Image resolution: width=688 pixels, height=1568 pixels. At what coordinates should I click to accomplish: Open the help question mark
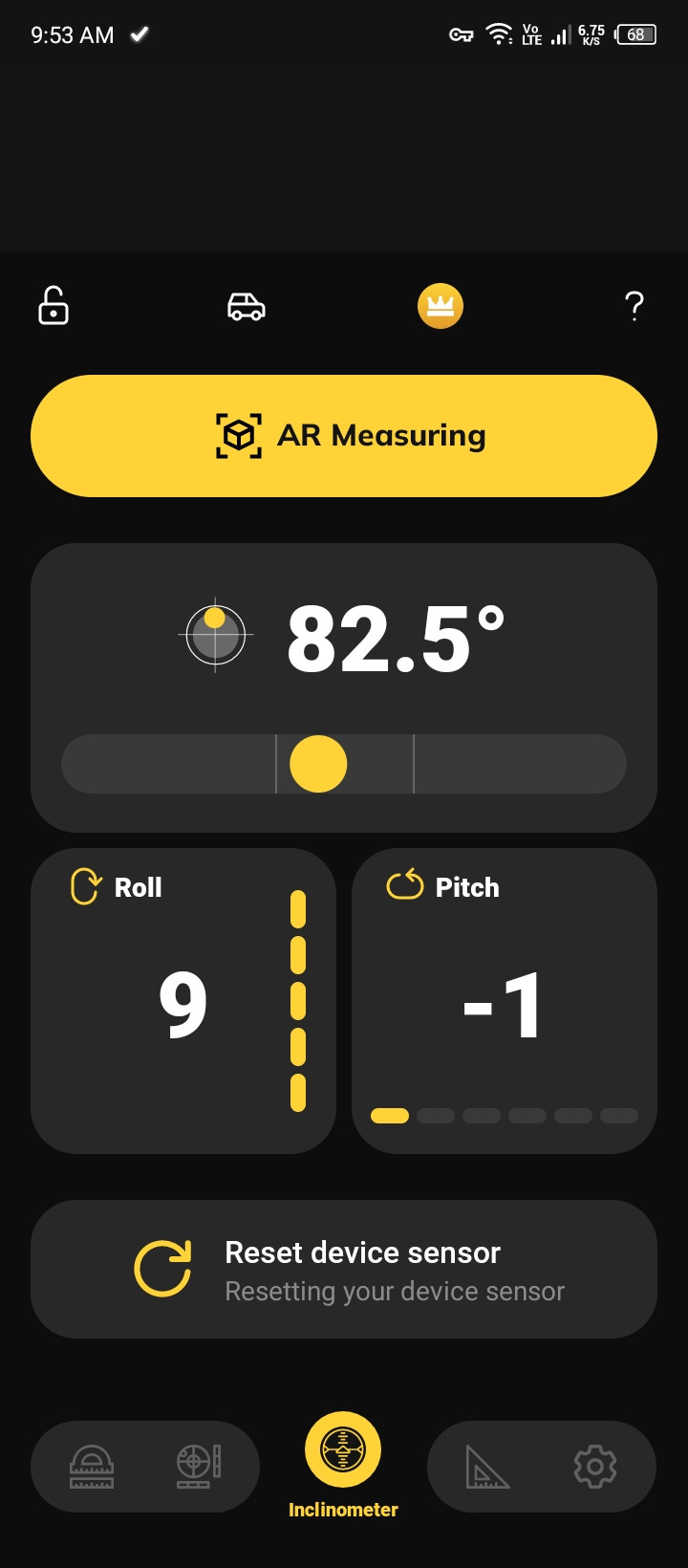tap(634, 306)
